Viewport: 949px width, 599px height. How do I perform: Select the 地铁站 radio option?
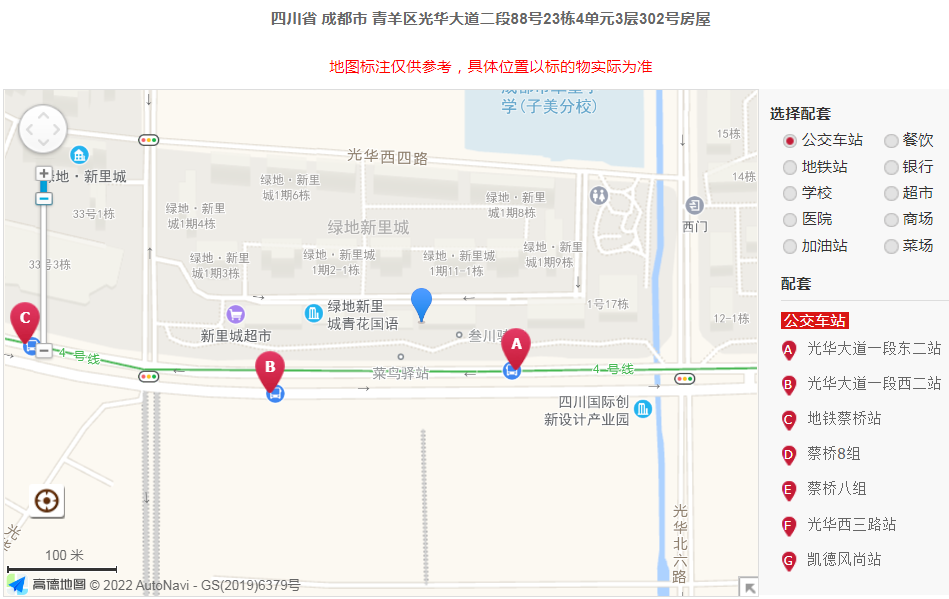[790, 167]
